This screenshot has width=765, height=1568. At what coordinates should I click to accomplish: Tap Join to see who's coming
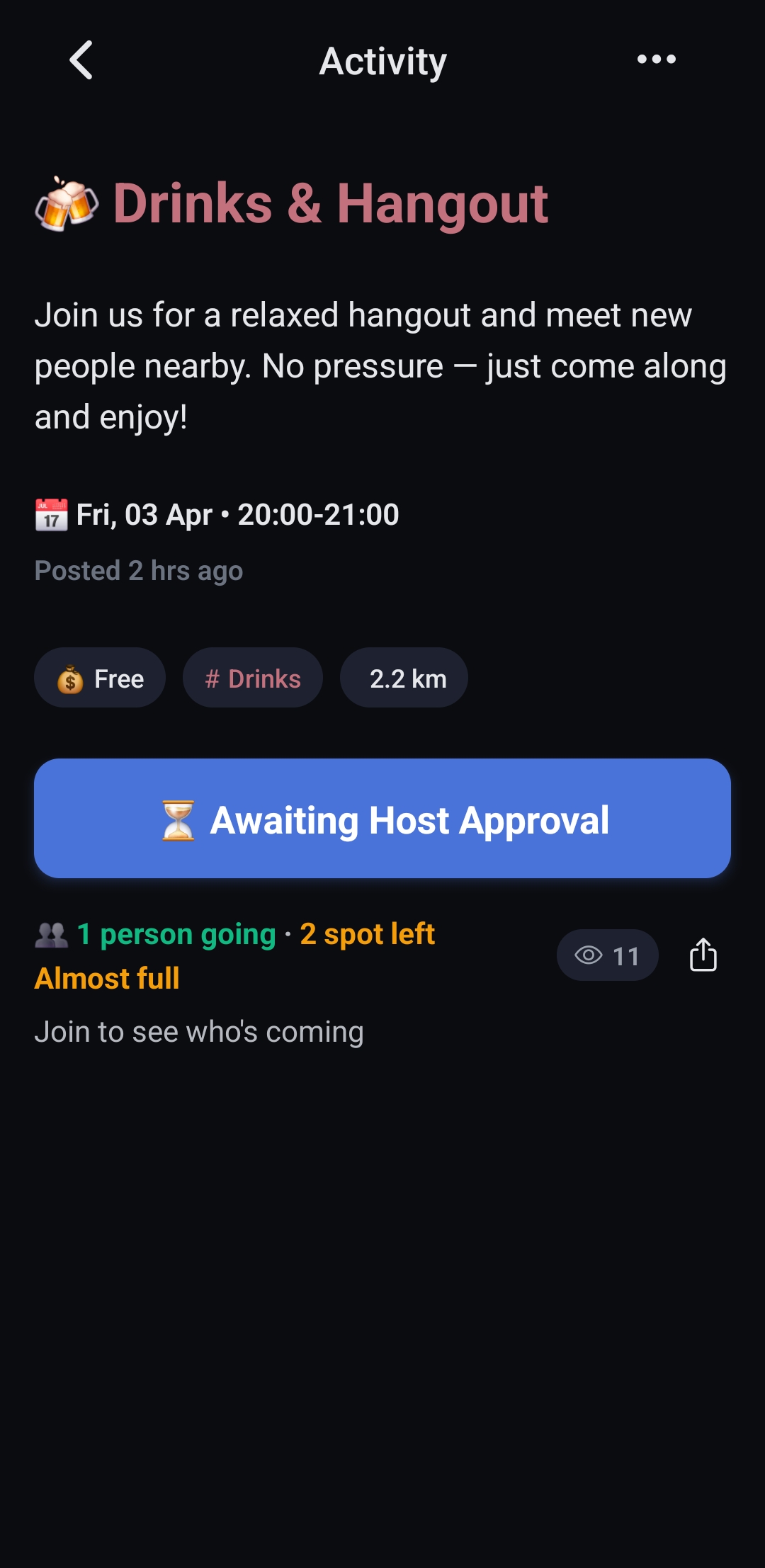[200, 1032]
